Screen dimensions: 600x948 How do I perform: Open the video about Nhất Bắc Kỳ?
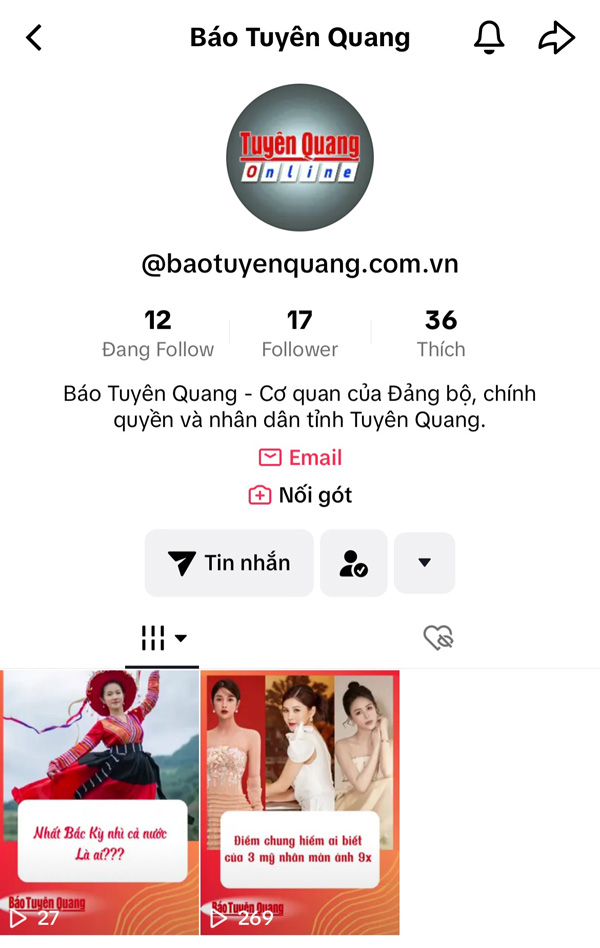pyautogui.click(x=100, y=802)
